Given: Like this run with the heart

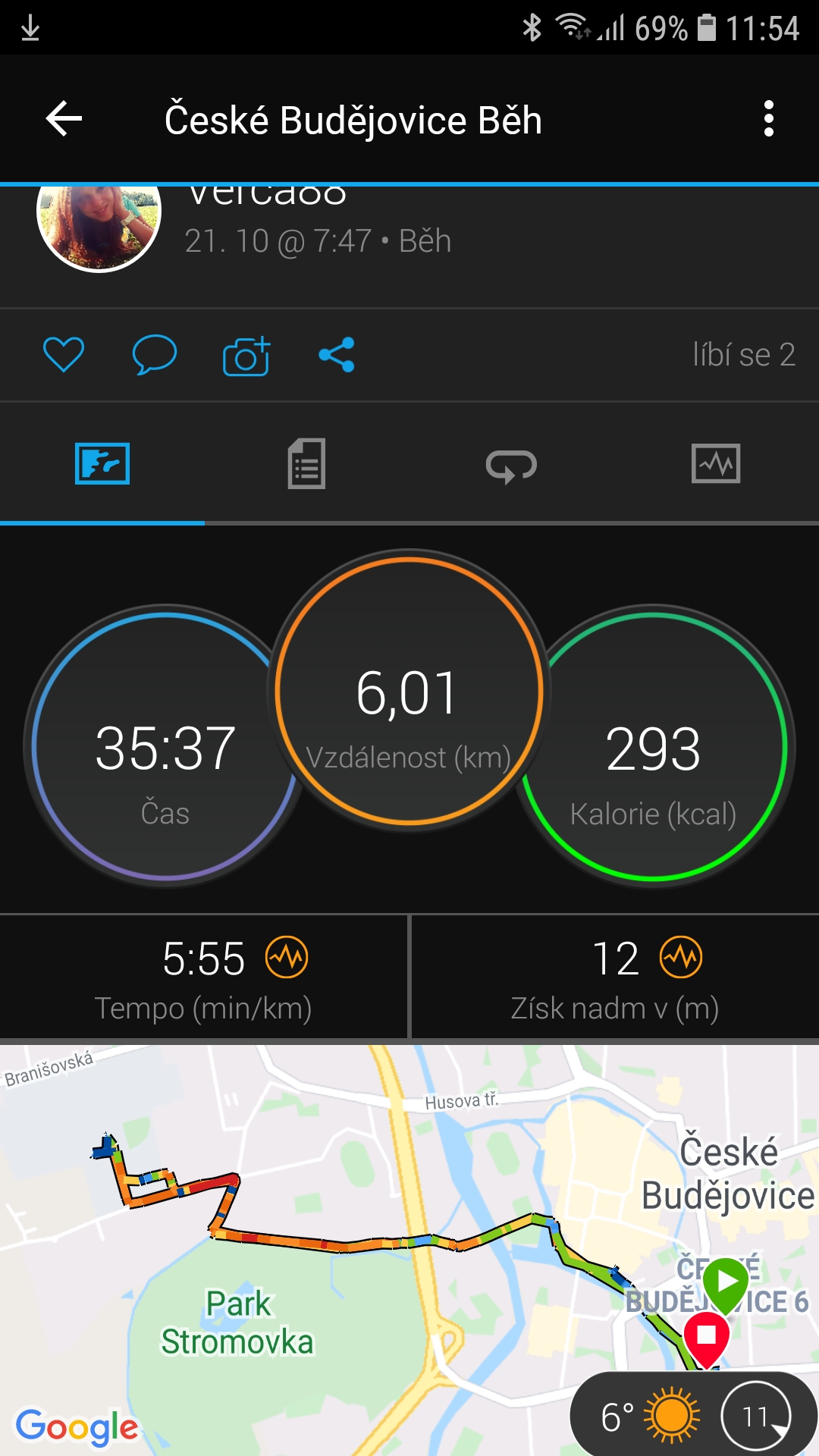Looking at the screenshot, I should 64,355.
